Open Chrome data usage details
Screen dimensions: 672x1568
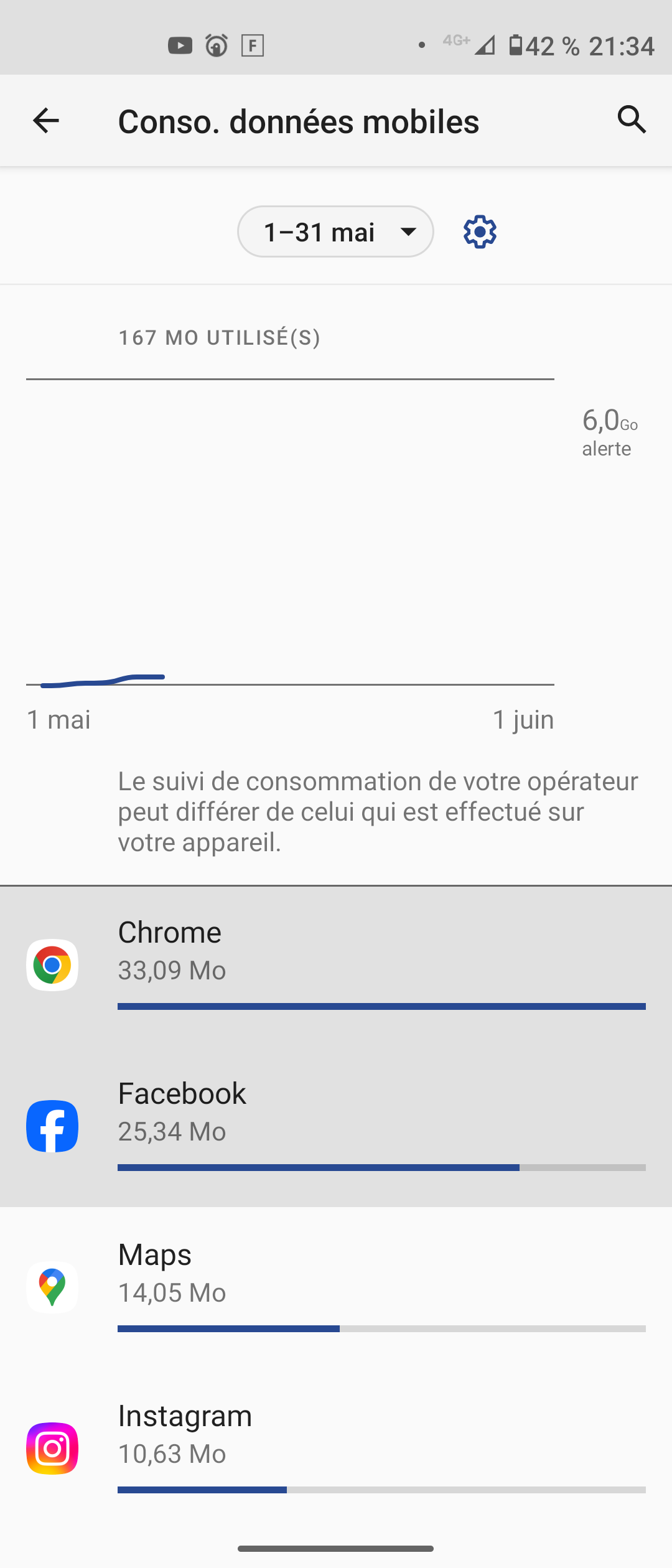336,964
